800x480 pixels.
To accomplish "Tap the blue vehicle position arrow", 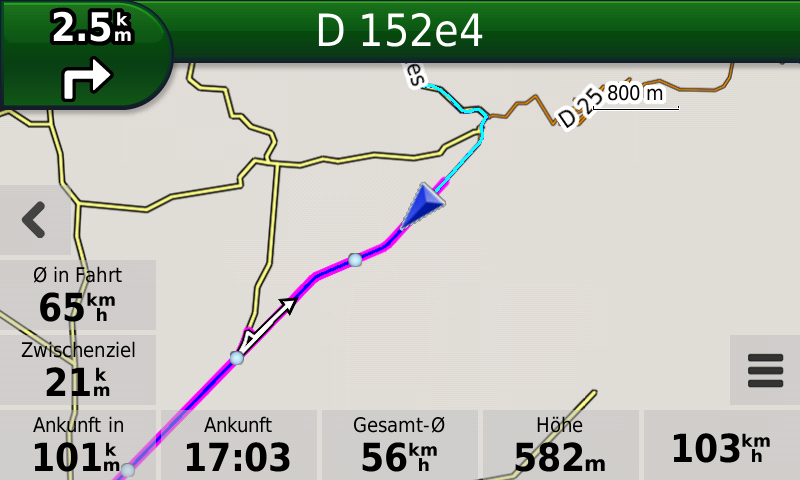I will 424,204.
